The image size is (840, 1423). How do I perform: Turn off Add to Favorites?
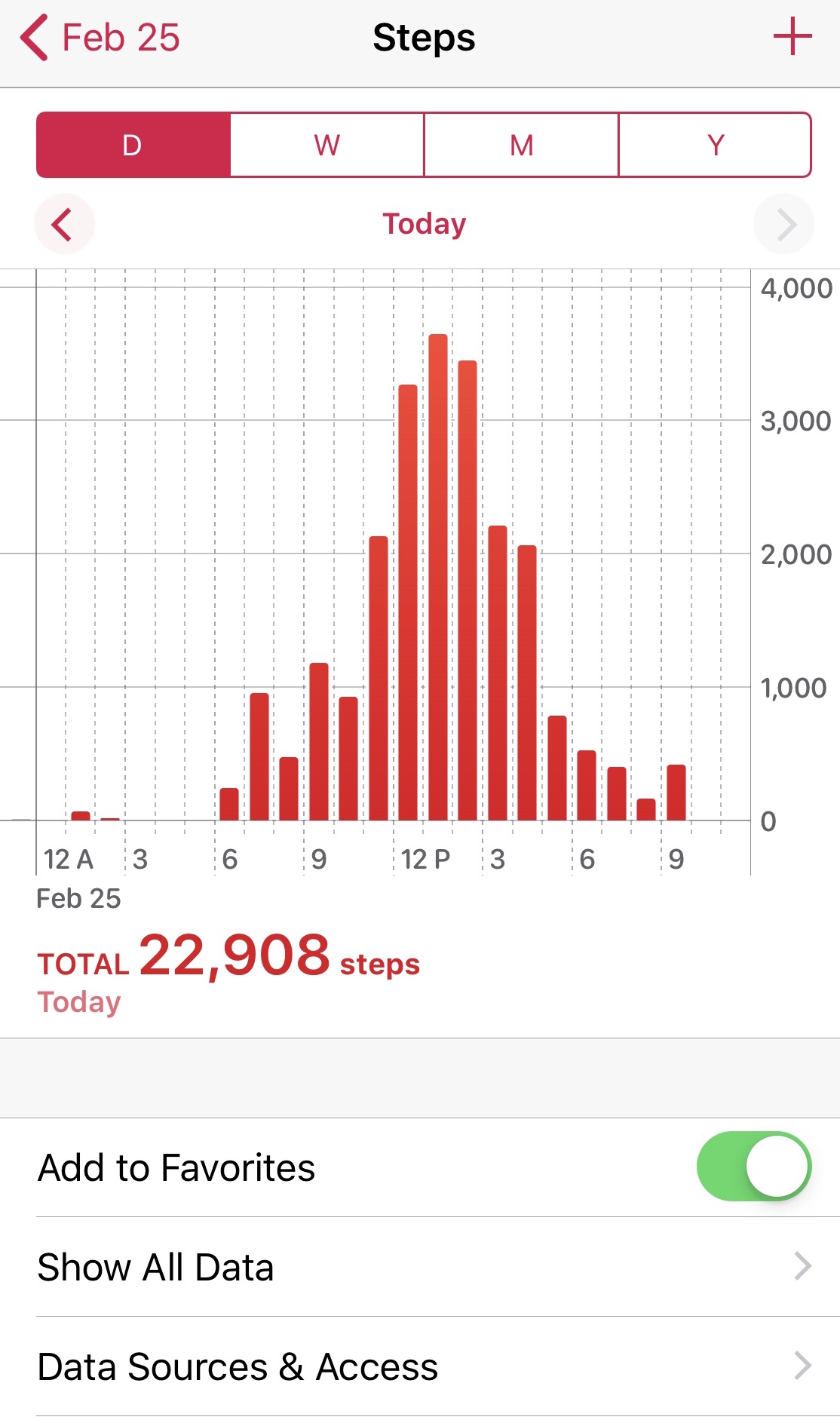[x=753, y=1166]
